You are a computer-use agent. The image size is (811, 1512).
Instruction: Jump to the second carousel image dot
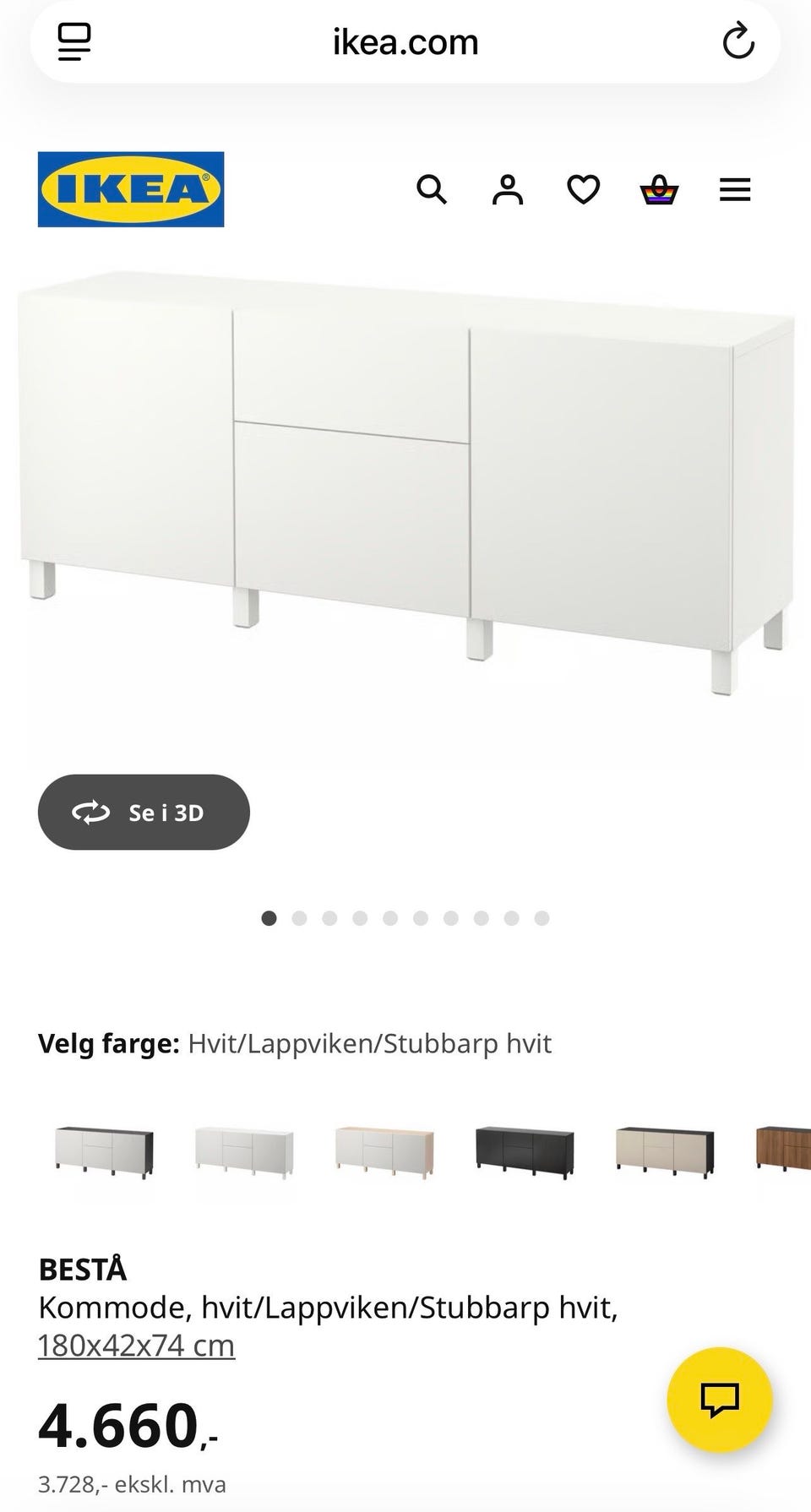[299, 917]
